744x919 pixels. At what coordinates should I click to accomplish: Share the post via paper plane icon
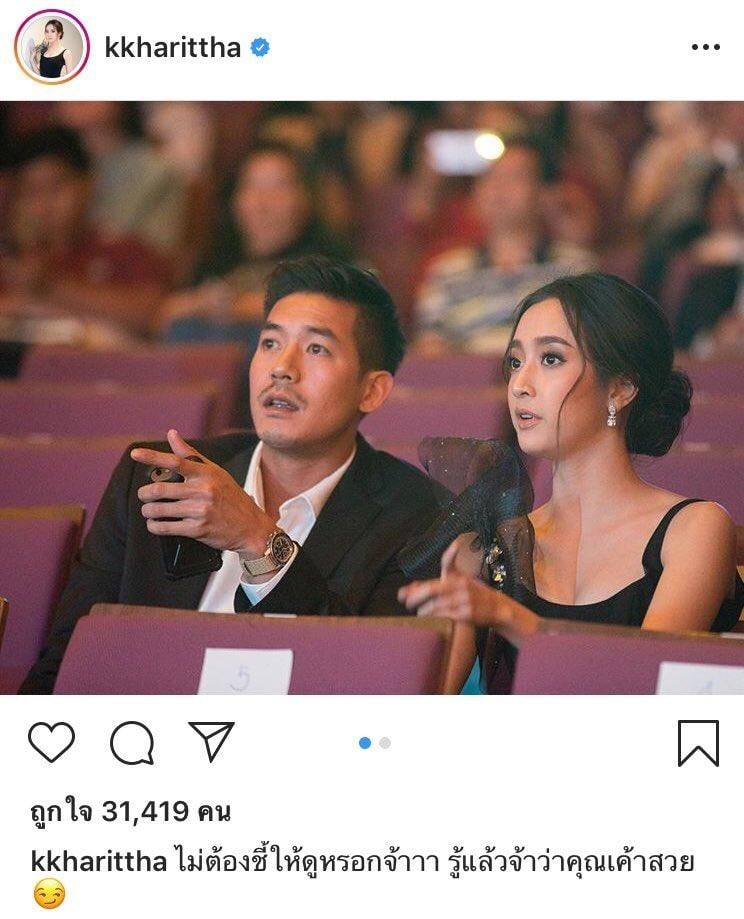coord(211,742)
